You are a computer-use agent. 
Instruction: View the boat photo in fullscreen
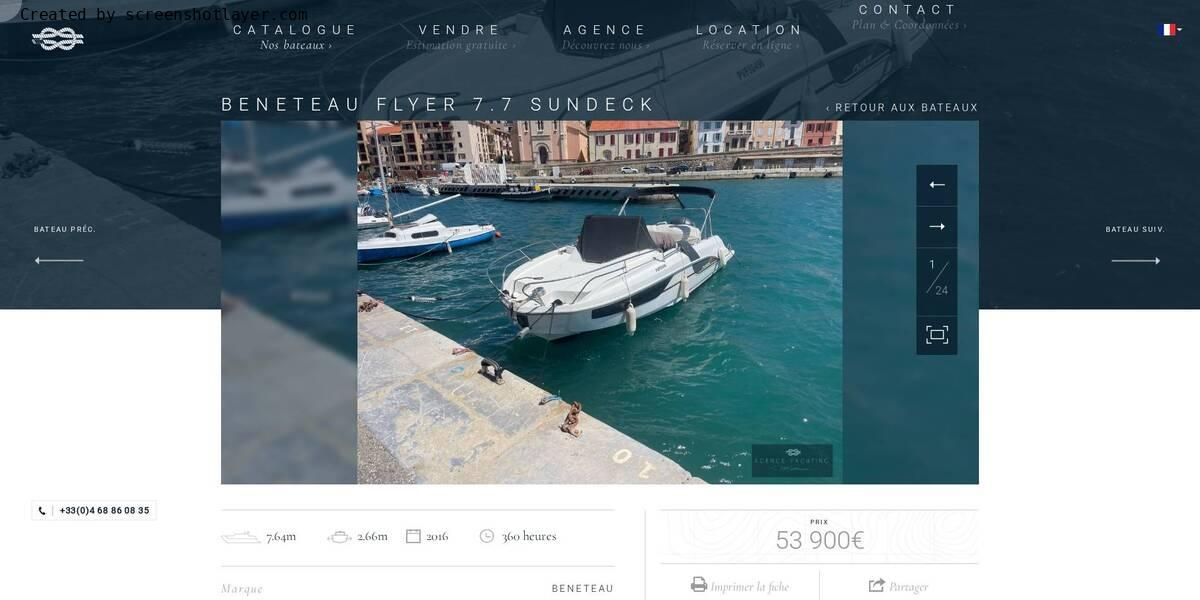937,335
